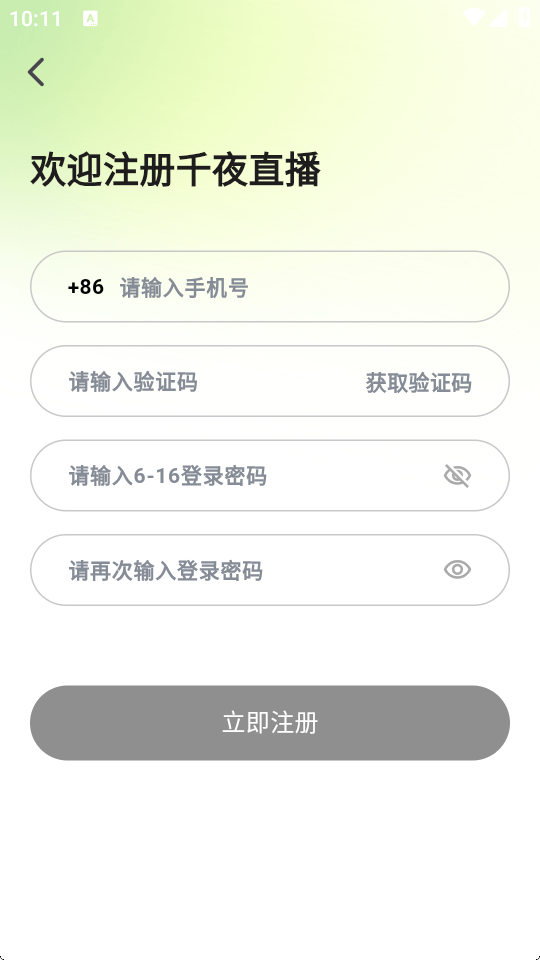The width and height of the screenshot is (540, 960).
Task: Hide the confirm password via the eye icon
Action: click(457, 570)
